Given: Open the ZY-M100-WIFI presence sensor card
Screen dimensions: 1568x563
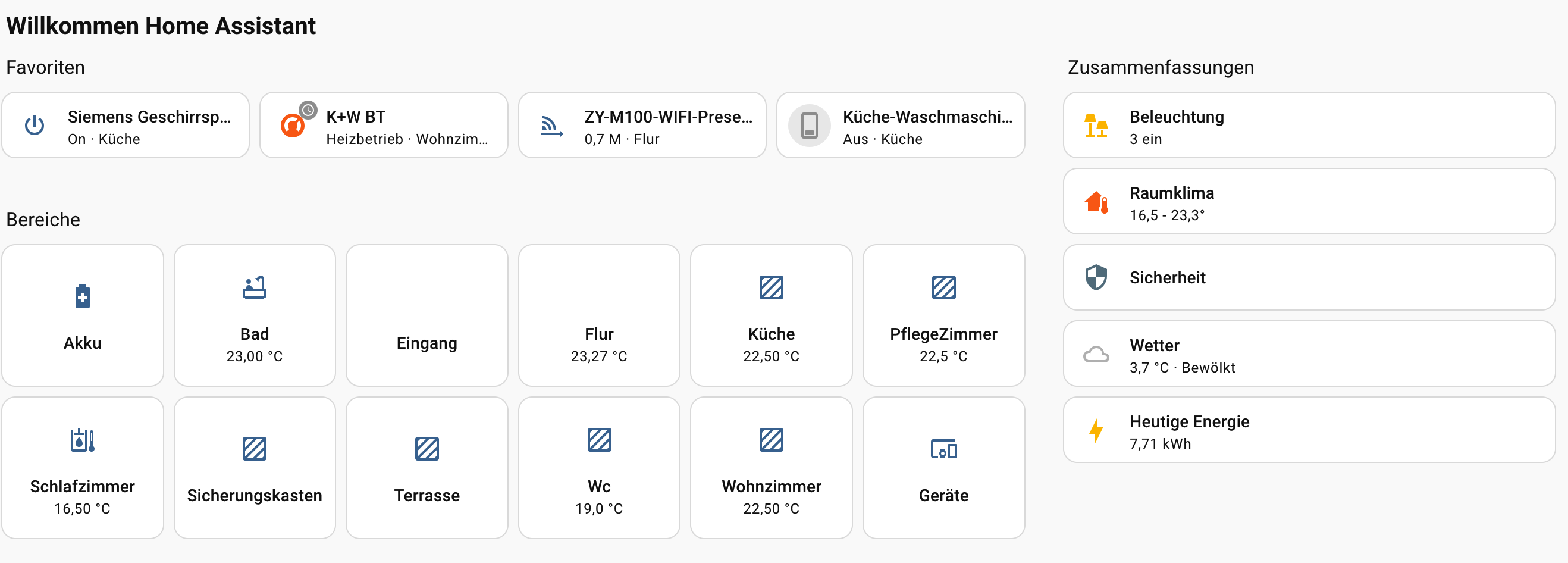Looking at the screenshot, I should tap(642, 126).
